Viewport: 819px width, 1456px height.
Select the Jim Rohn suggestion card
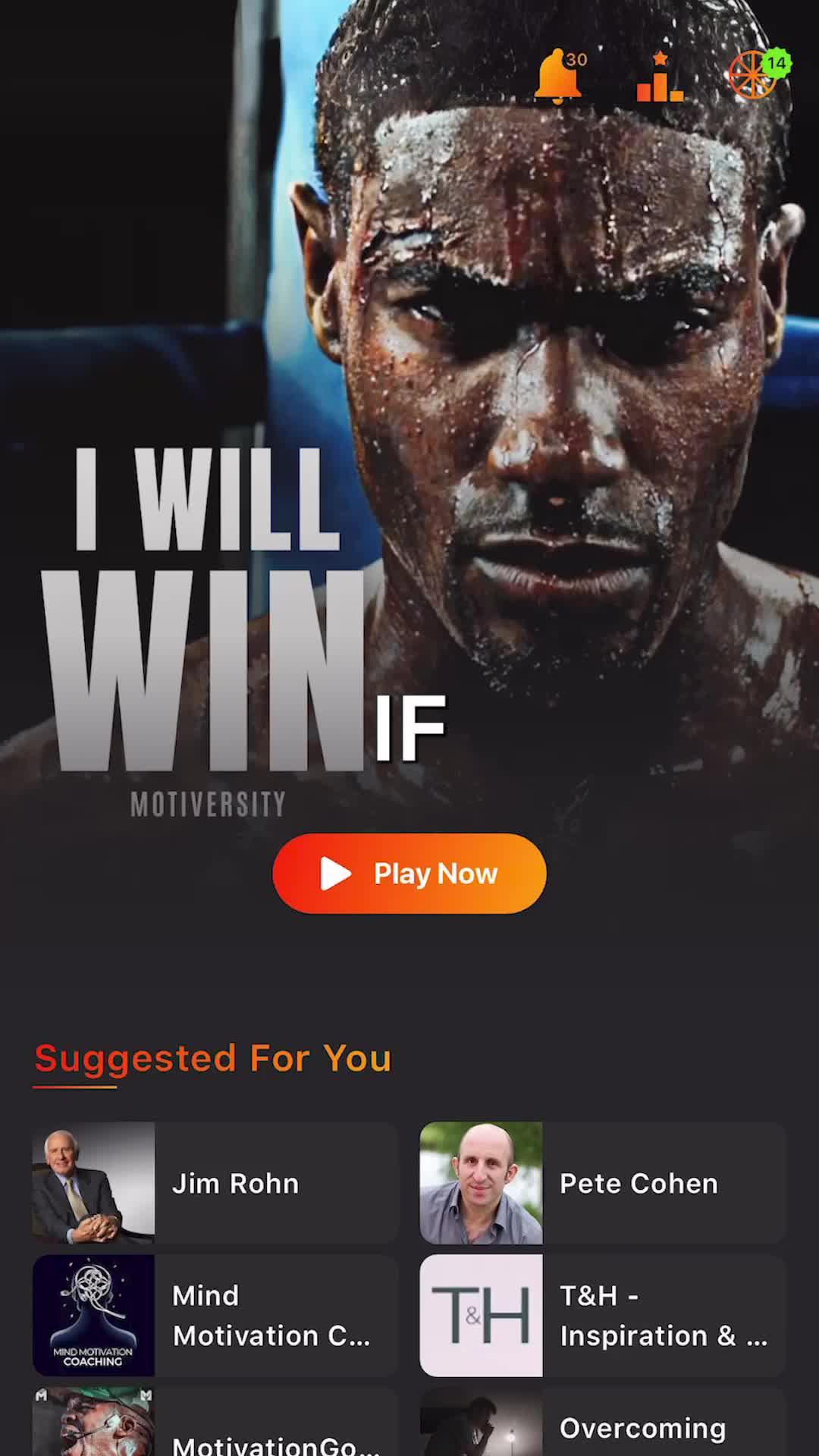[218, 1183]
